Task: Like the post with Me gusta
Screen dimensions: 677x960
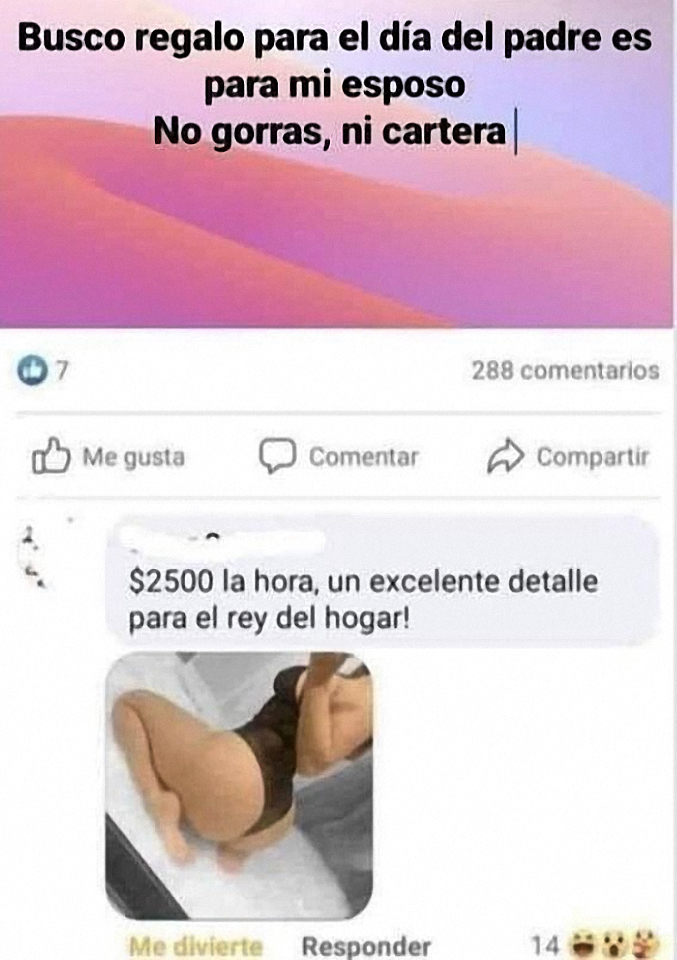Action: pos(110,458)
